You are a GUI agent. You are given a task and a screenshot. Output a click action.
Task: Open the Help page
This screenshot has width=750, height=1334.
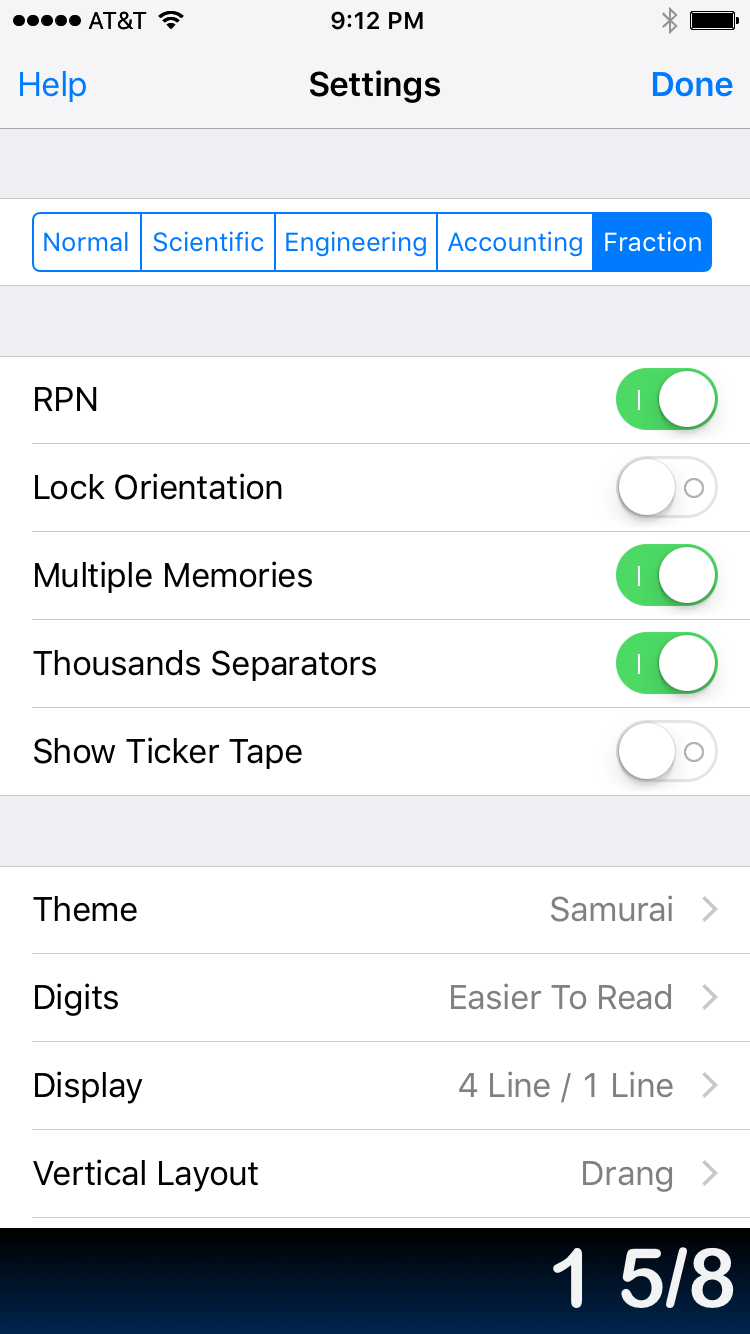(53, 85)
